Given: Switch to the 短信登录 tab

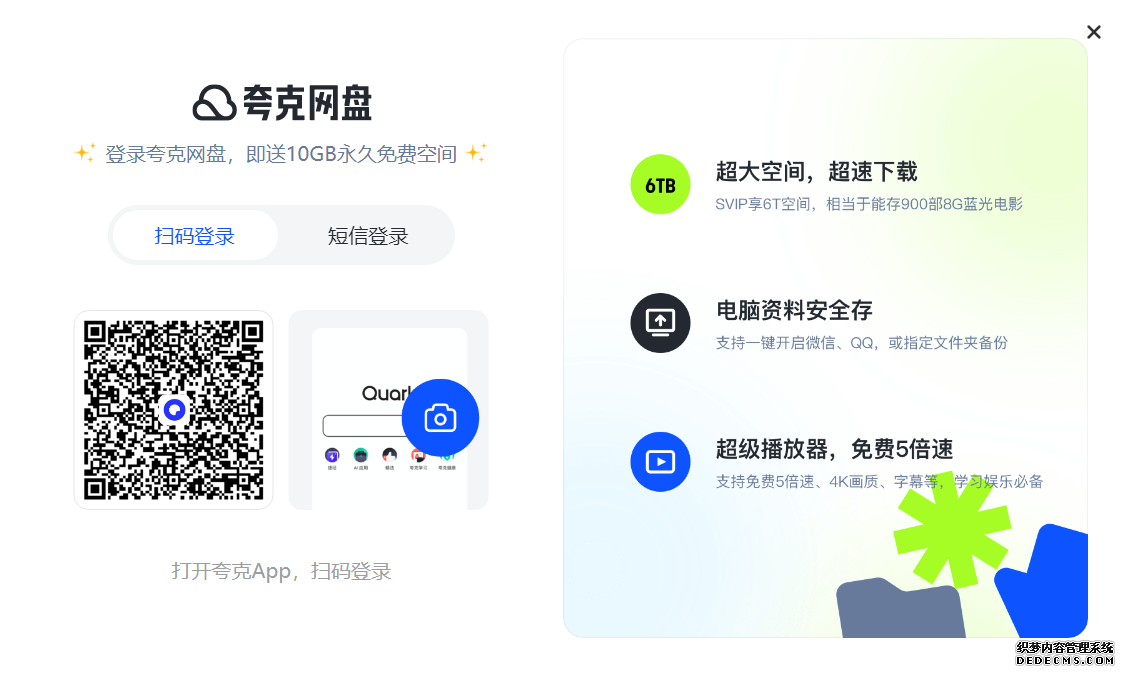Looking at the screenshot, I should [x=368, y=236].
